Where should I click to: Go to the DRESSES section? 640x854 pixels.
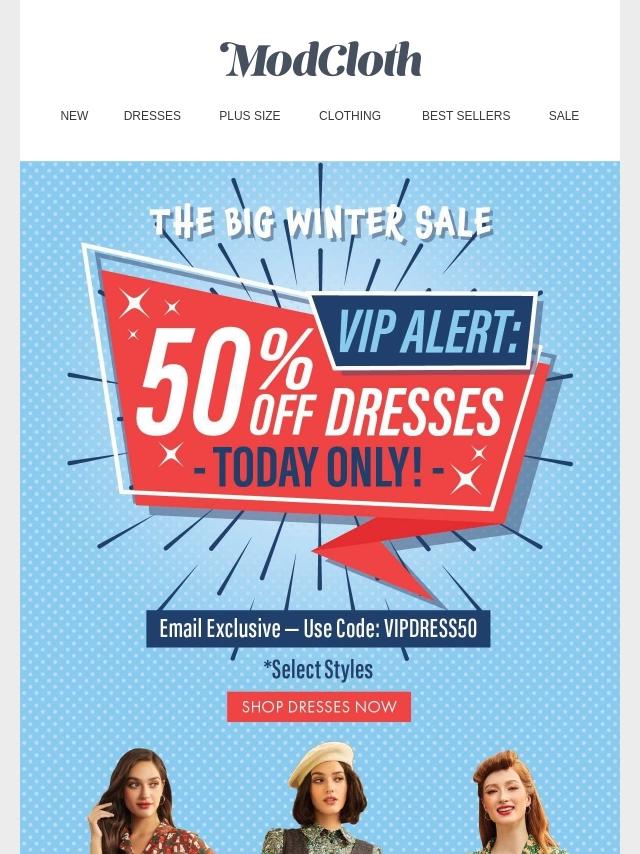(x=152, y=116)
